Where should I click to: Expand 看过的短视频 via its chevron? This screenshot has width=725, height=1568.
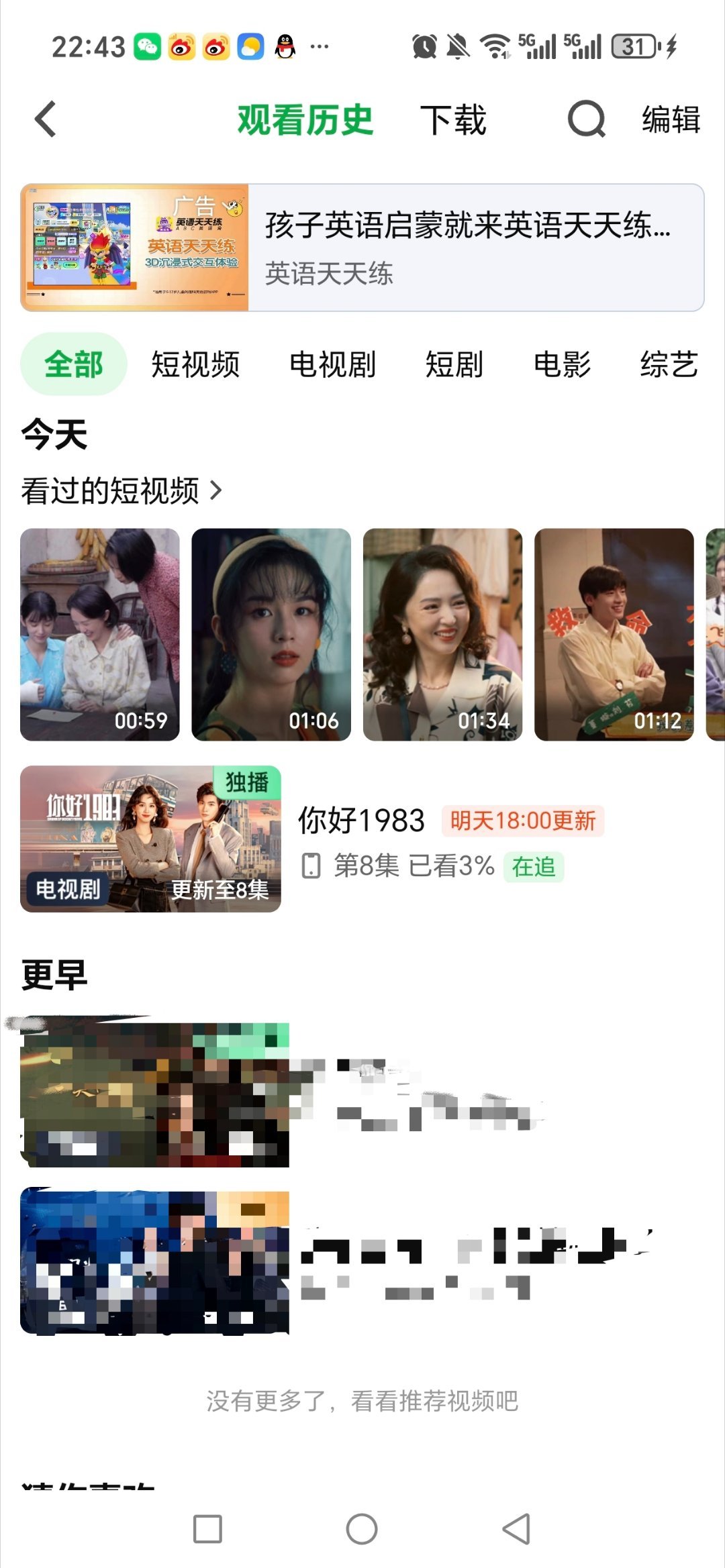(x=217, y=490)
